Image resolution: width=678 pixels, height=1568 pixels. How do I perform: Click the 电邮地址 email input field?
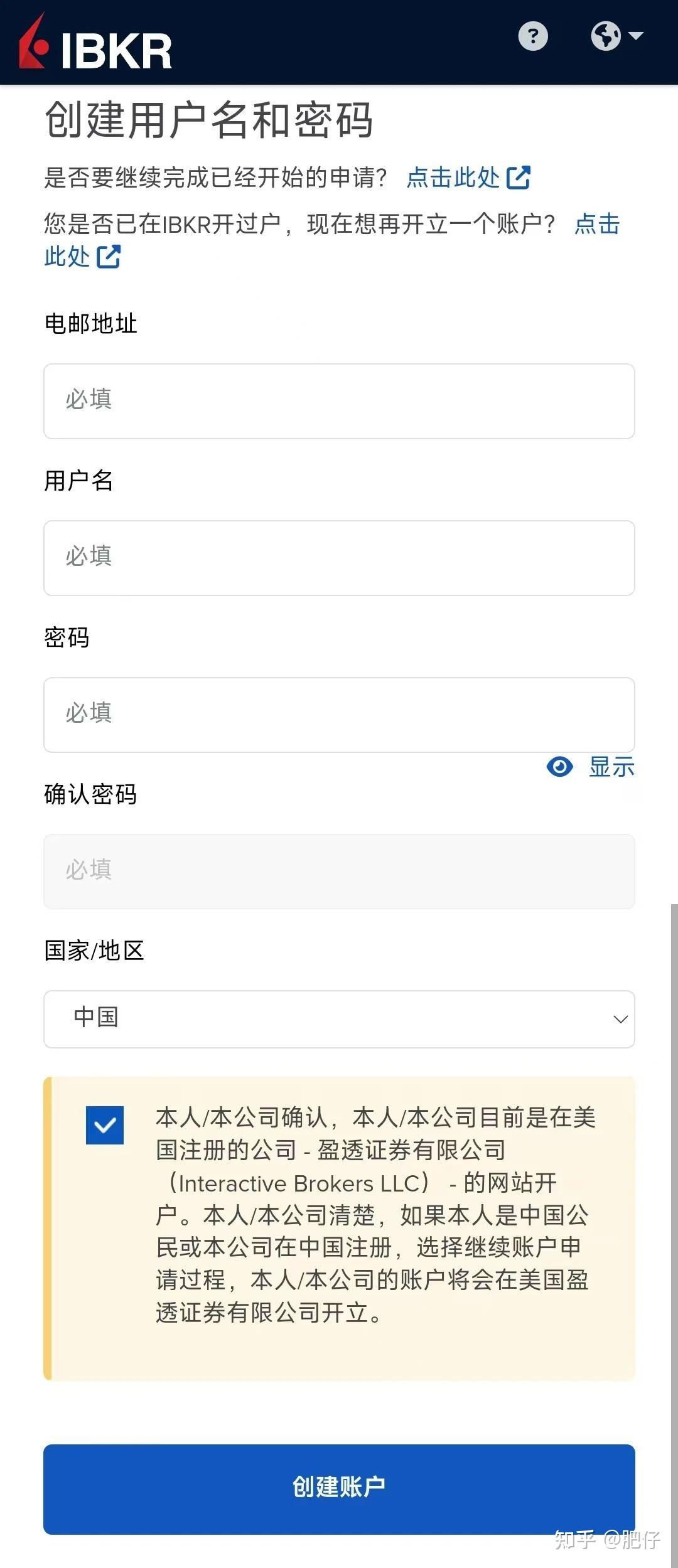point(339,400)
